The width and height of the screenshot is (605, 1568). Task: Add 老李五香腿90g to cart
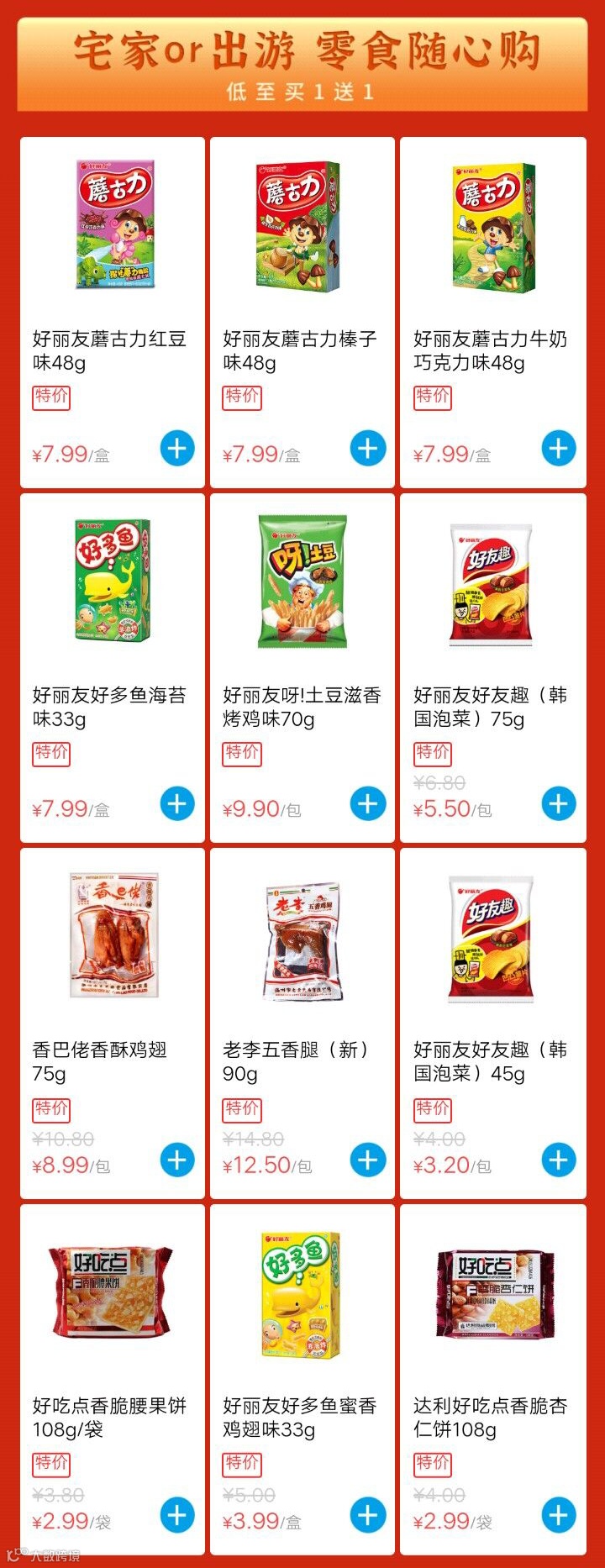367,1160
